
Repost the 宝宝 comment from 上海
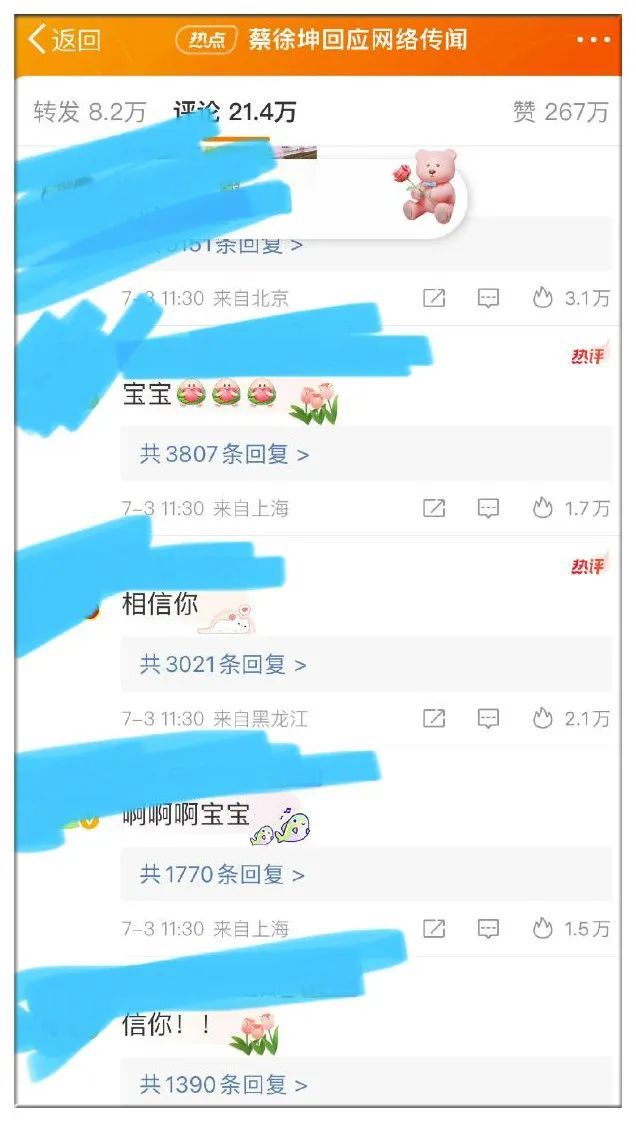click(434, 508)
